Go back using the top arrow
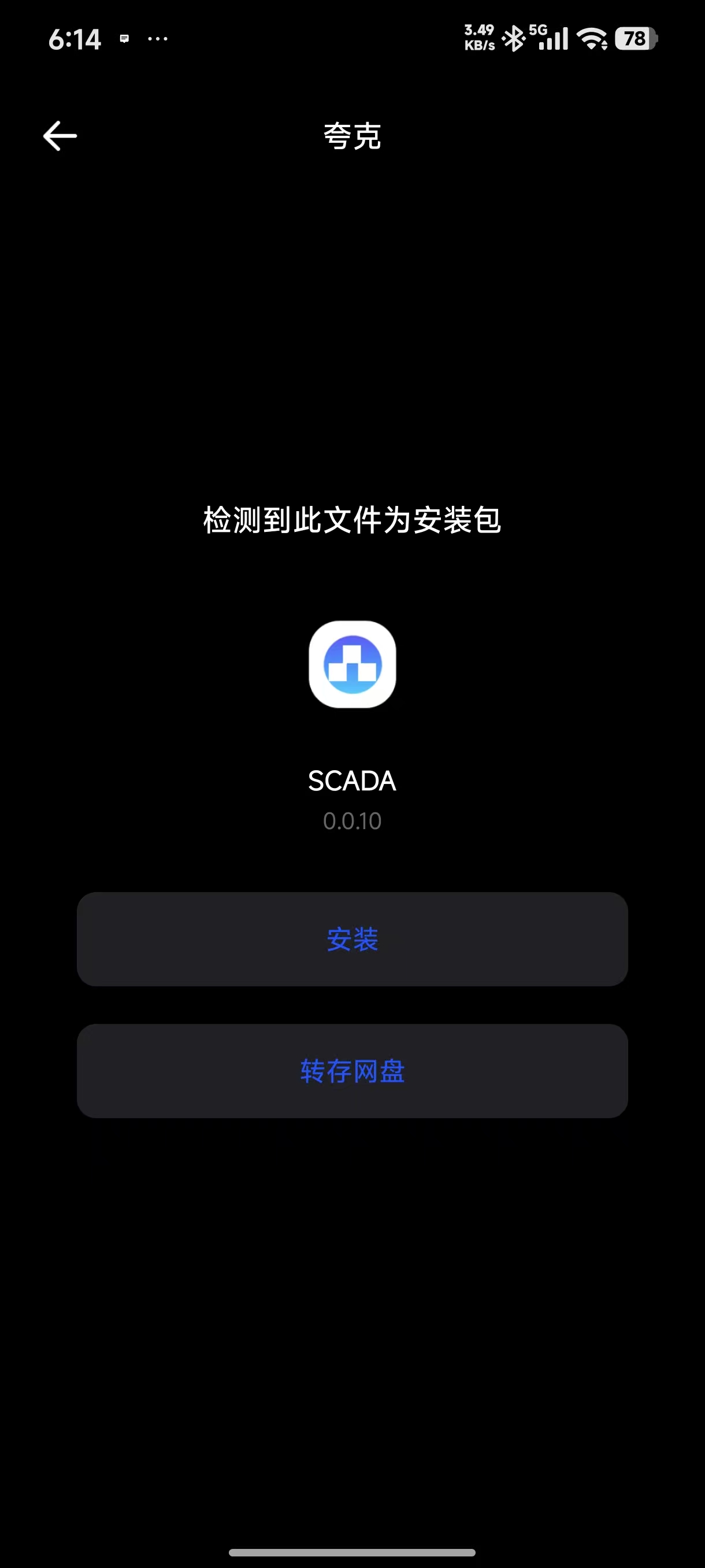The width and height of the screenshot is (705, 1568). 60,135
